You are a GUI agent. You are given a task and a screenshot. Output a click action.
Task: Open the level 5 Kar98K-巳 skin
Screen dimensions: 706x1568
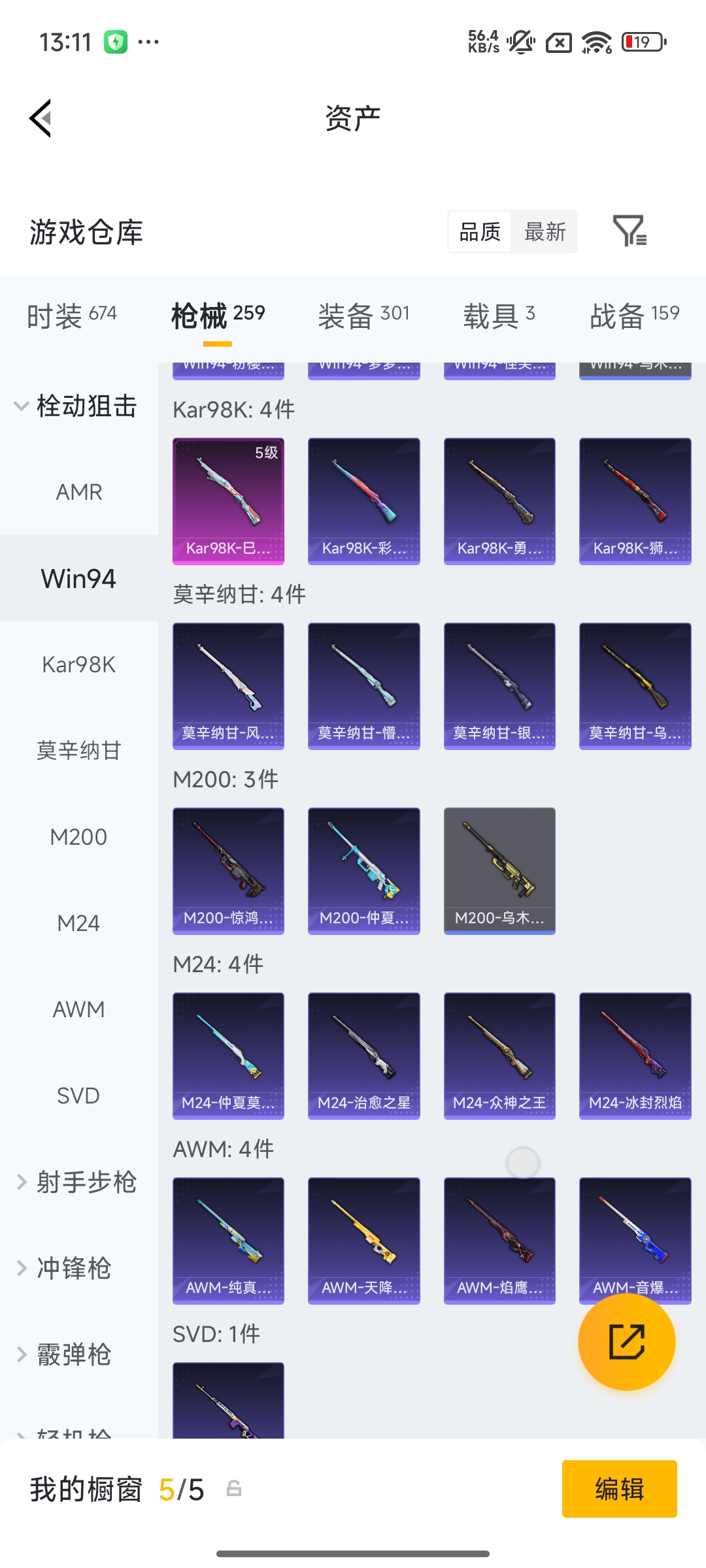[228, 500]
